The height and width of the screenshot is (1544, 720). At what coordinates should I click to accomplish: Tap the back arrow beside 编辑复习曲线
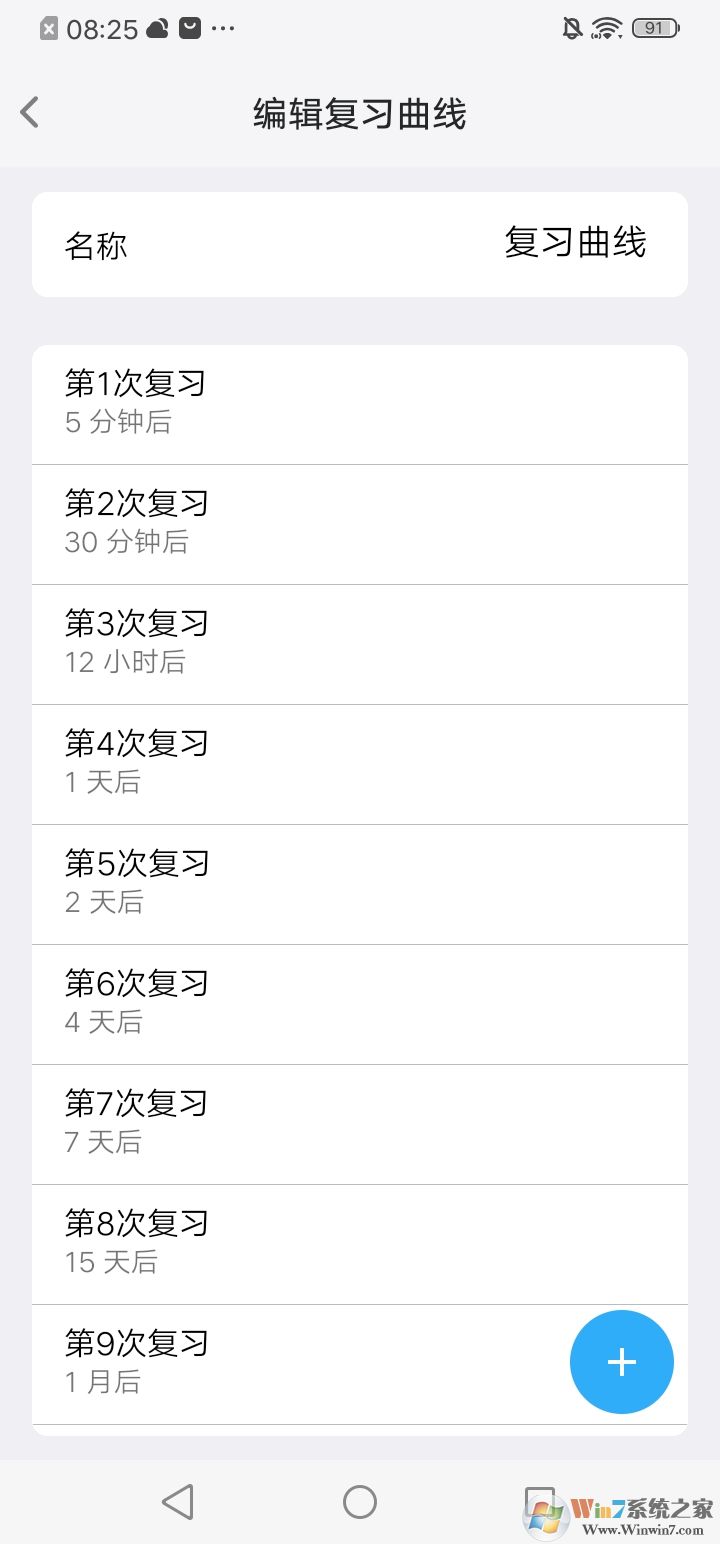pyautogui.click(x=30, y=112)
